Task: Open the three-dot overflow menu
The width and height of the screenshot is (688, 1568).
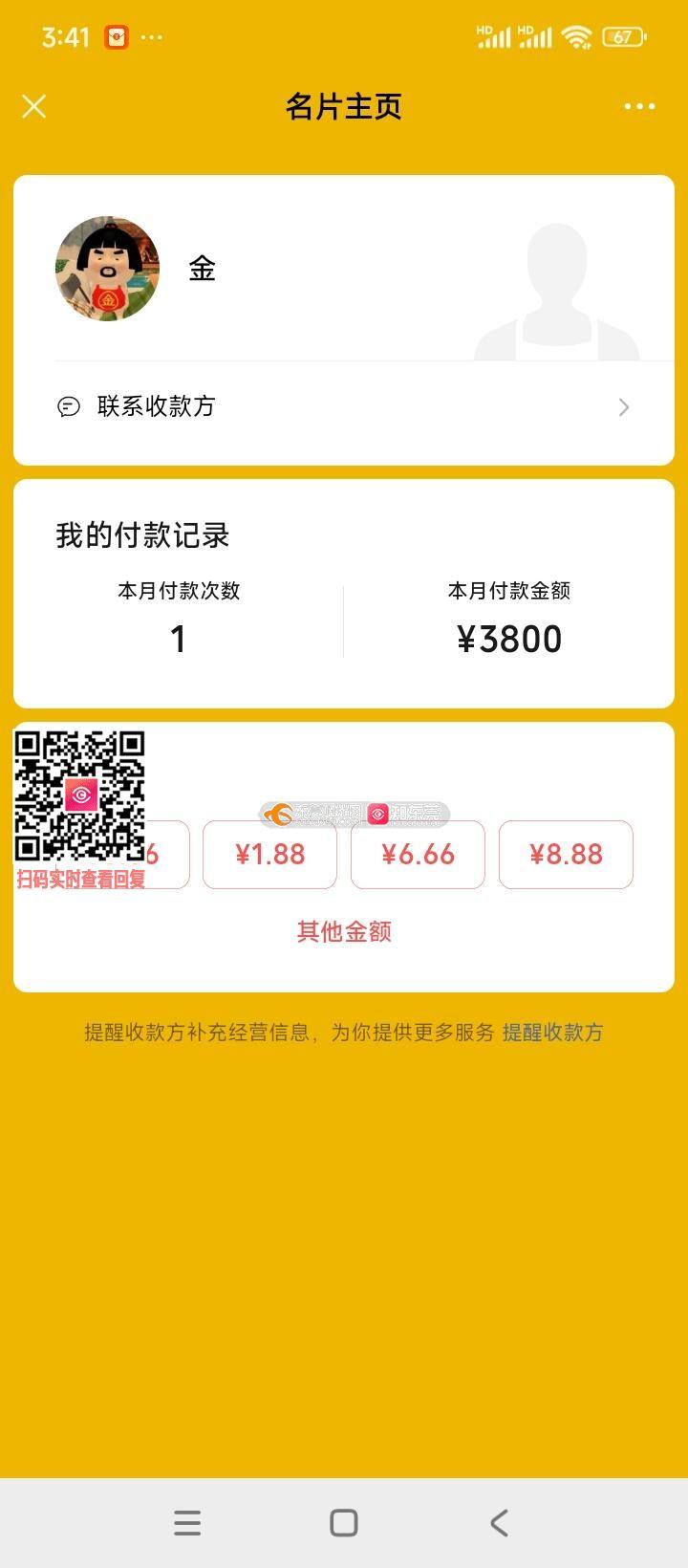Action: (639, 106)
